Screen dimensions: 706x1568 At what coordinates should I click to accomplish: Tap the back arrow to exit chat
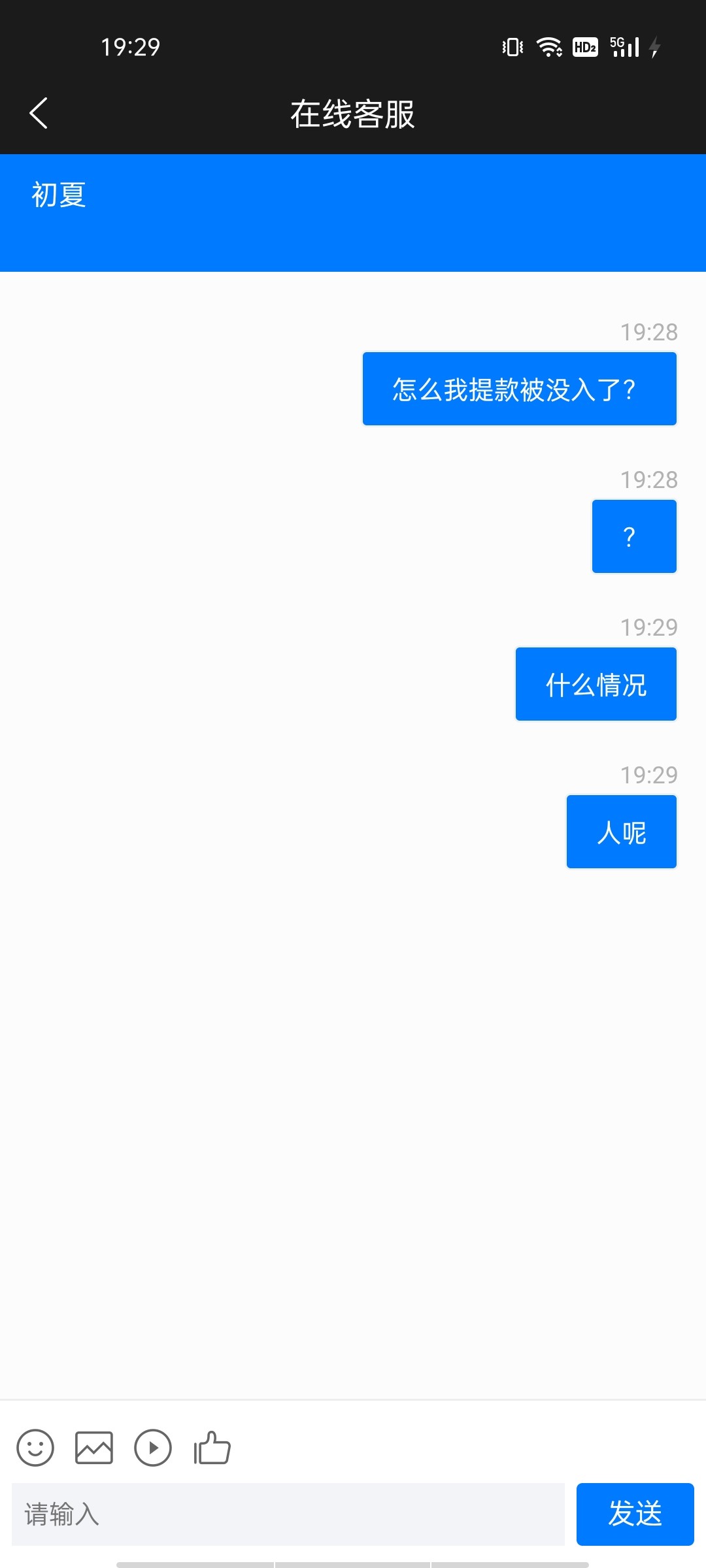click(x=39, y=112)
